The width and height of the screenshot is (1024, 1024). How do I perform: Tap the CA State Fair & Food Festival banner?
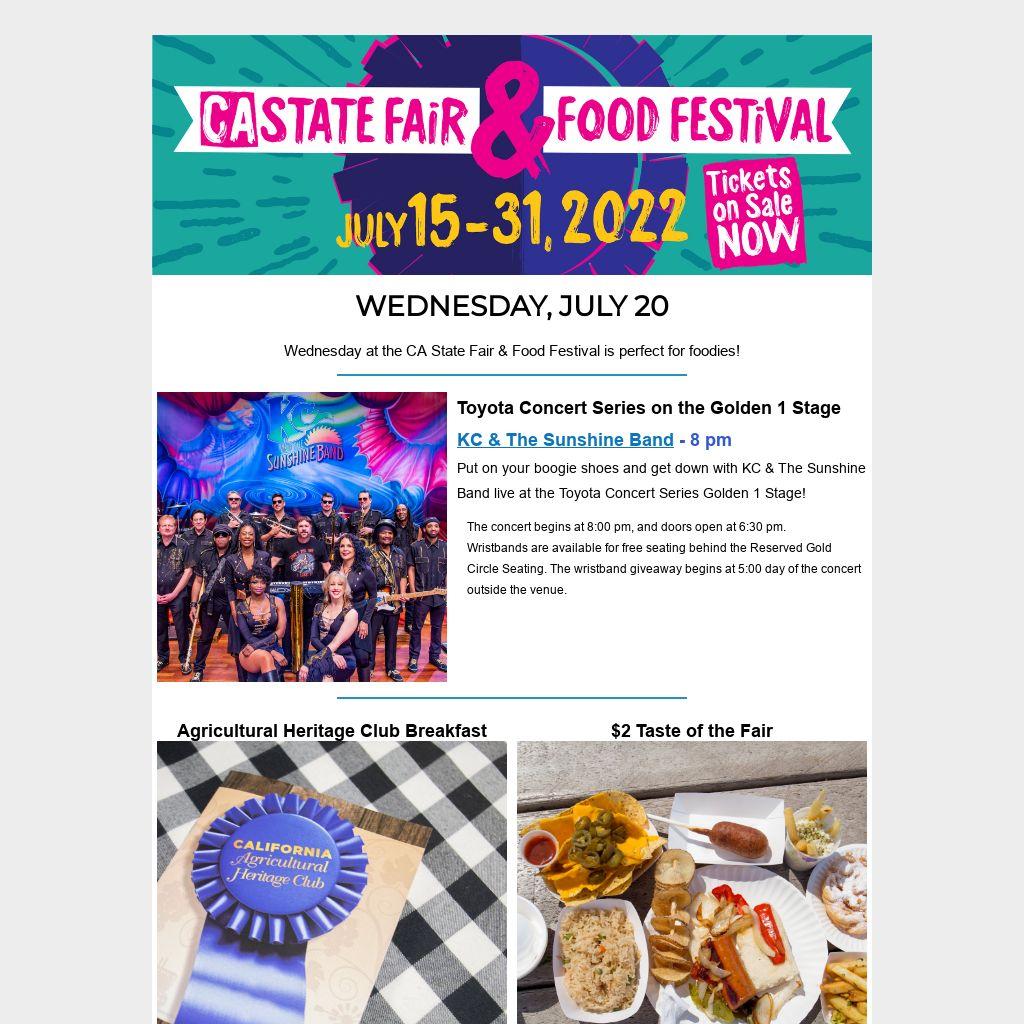[511, 155]
